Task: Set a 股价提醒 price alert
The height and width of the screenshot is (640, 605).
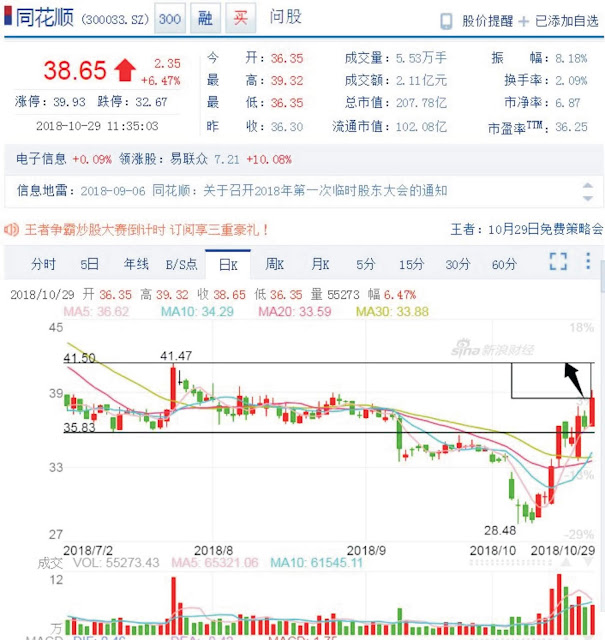Action: click(x=478, y=20)
